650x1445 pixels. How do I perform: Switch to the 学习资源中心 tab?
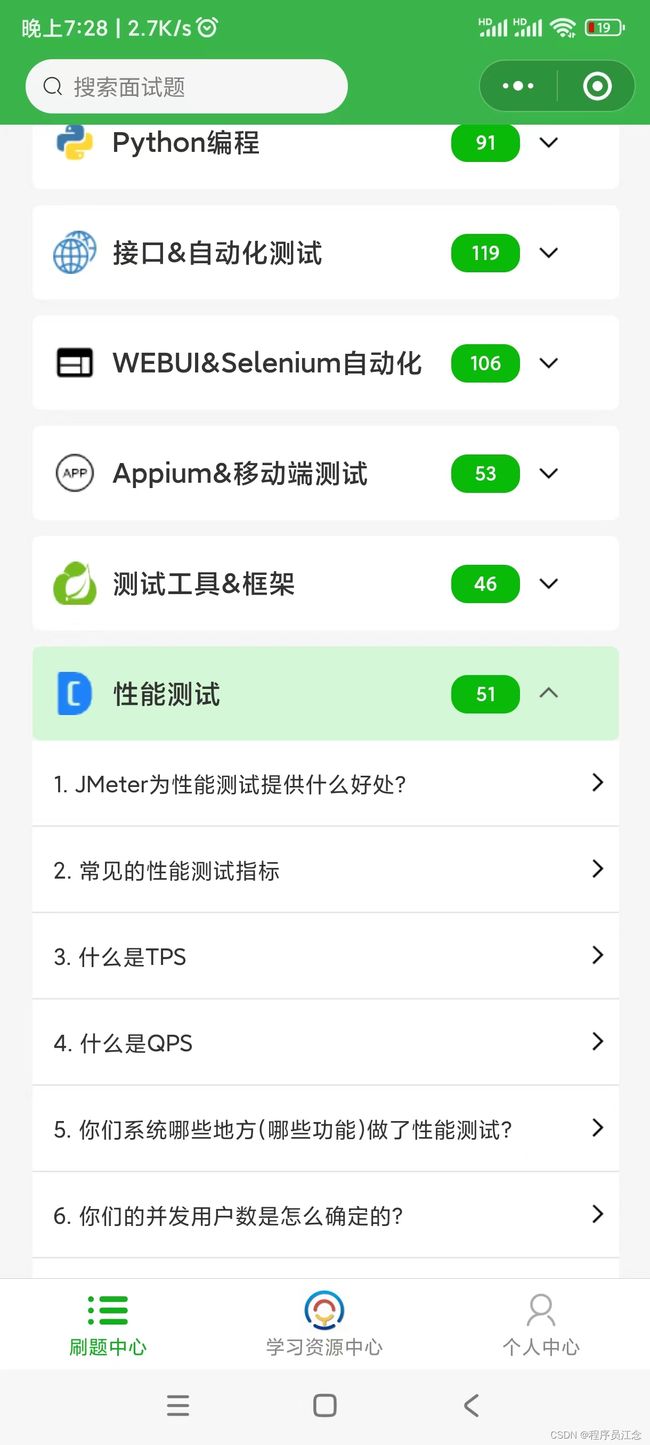(x=324, y=1324)
